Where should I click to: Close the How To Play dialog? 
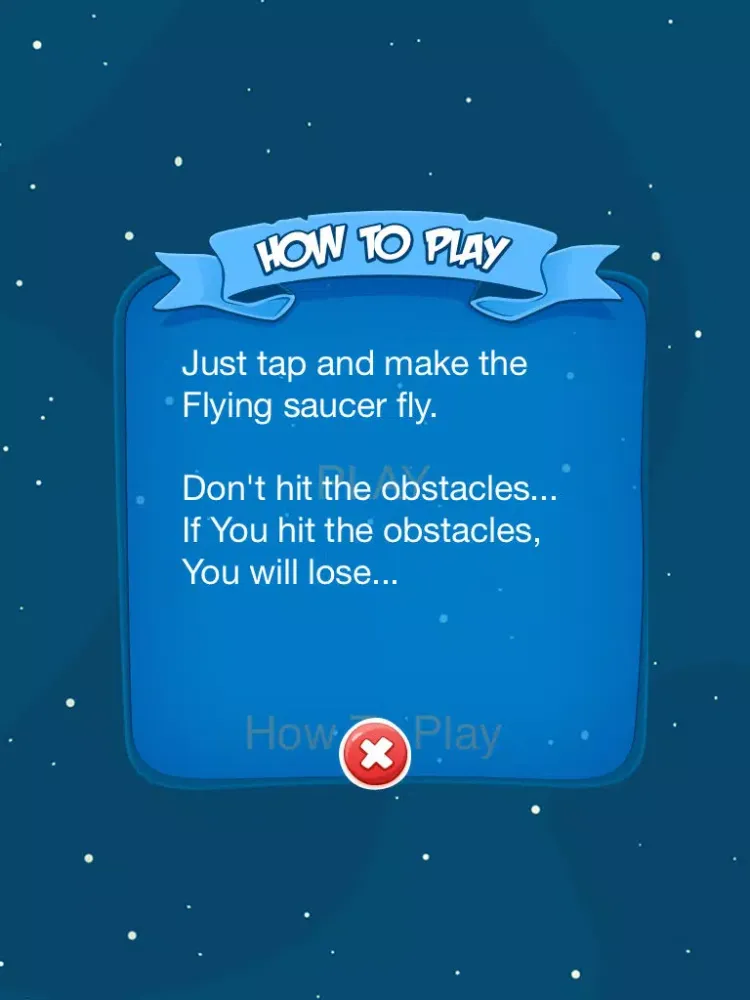(376, 755)
